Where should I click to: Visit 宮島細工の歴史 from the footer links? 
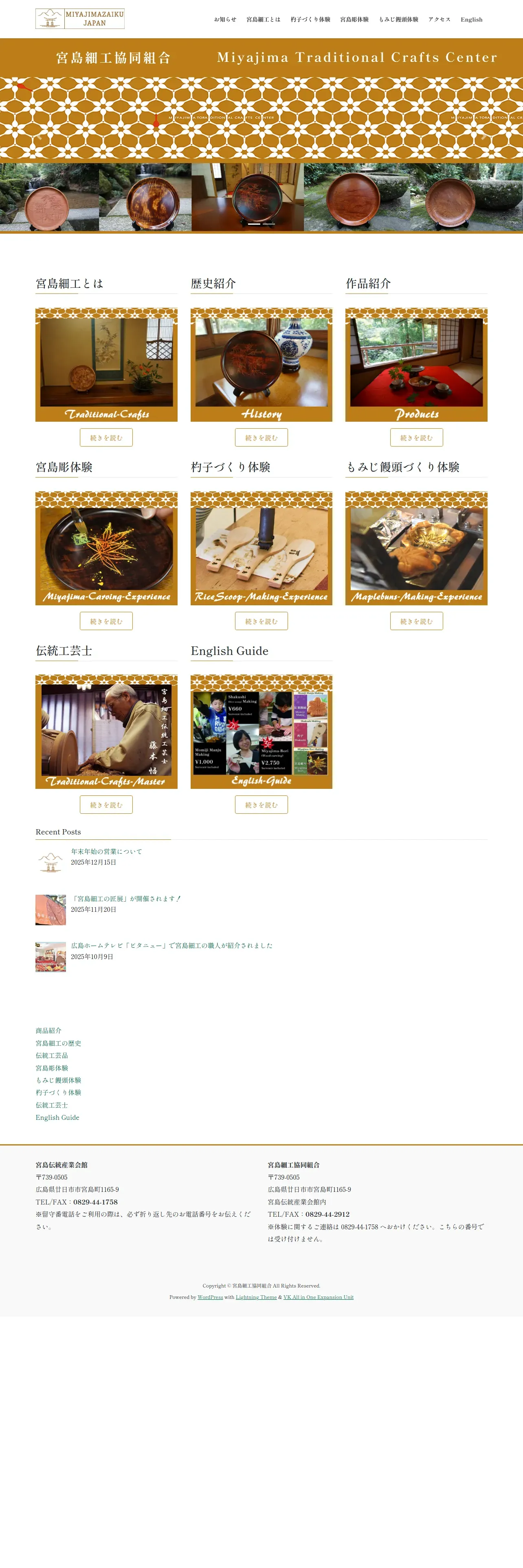click(x=58, y=1043)
